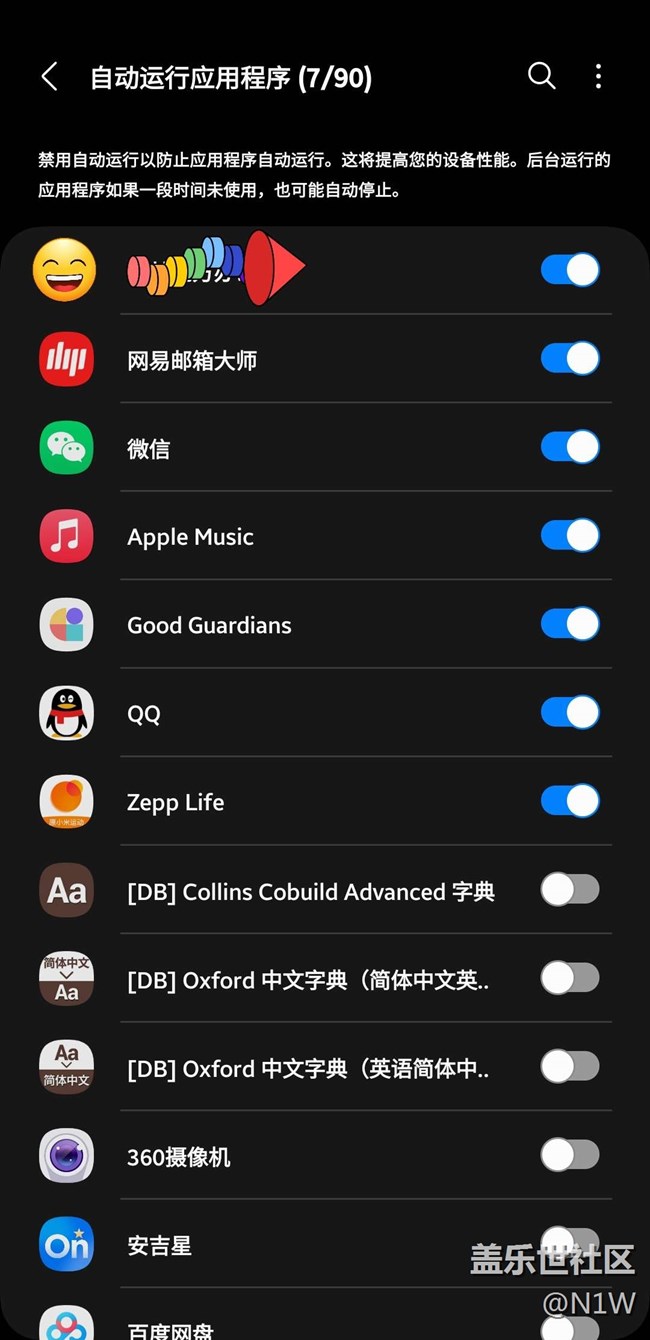Image resolution: width=650 pixels, height=1340 pixels.
Task: Enable the Oxford 中文字典（英语简体中.. toggle
Action: tap(570, 1067)
